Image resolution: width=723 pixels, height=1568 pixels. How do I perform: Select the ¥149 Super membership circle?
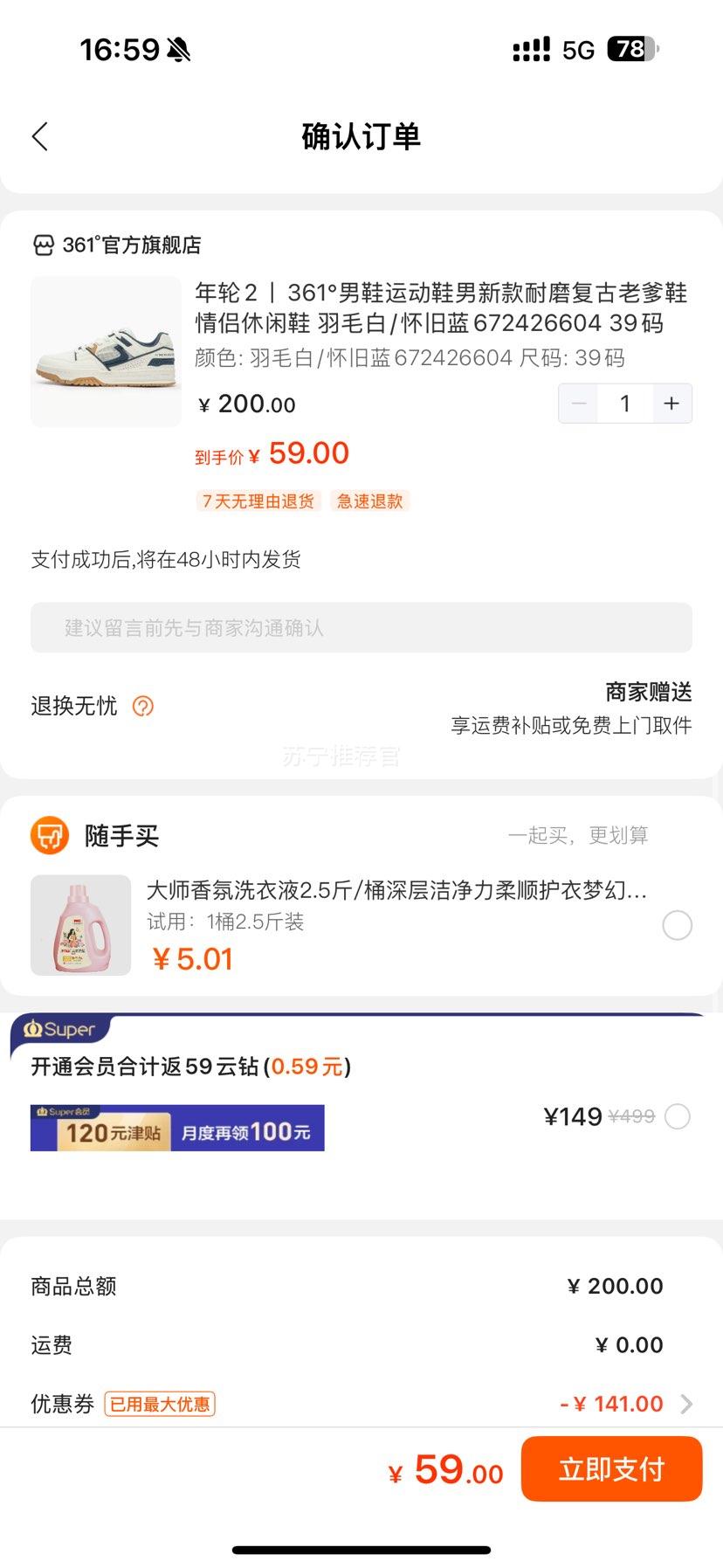click(677, 1116)
